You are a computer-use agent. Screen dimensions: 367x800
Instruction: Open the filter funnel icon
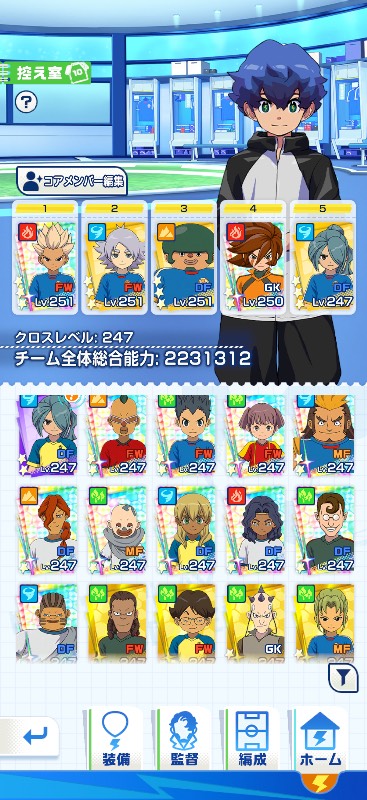[342, 678]
